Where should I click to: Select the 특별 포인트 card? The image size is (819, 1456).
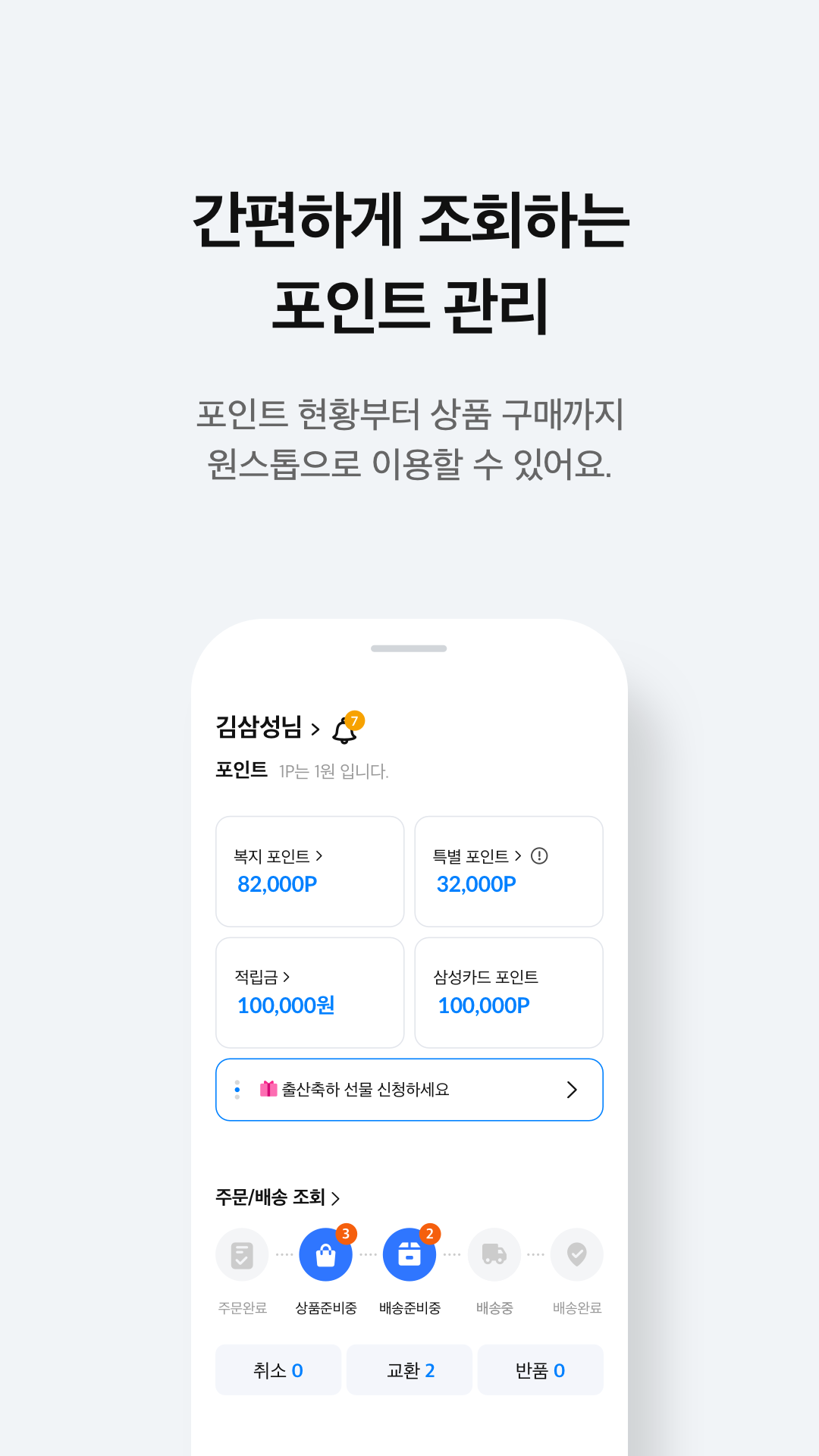pyautogui.click(x=508, y=871)
